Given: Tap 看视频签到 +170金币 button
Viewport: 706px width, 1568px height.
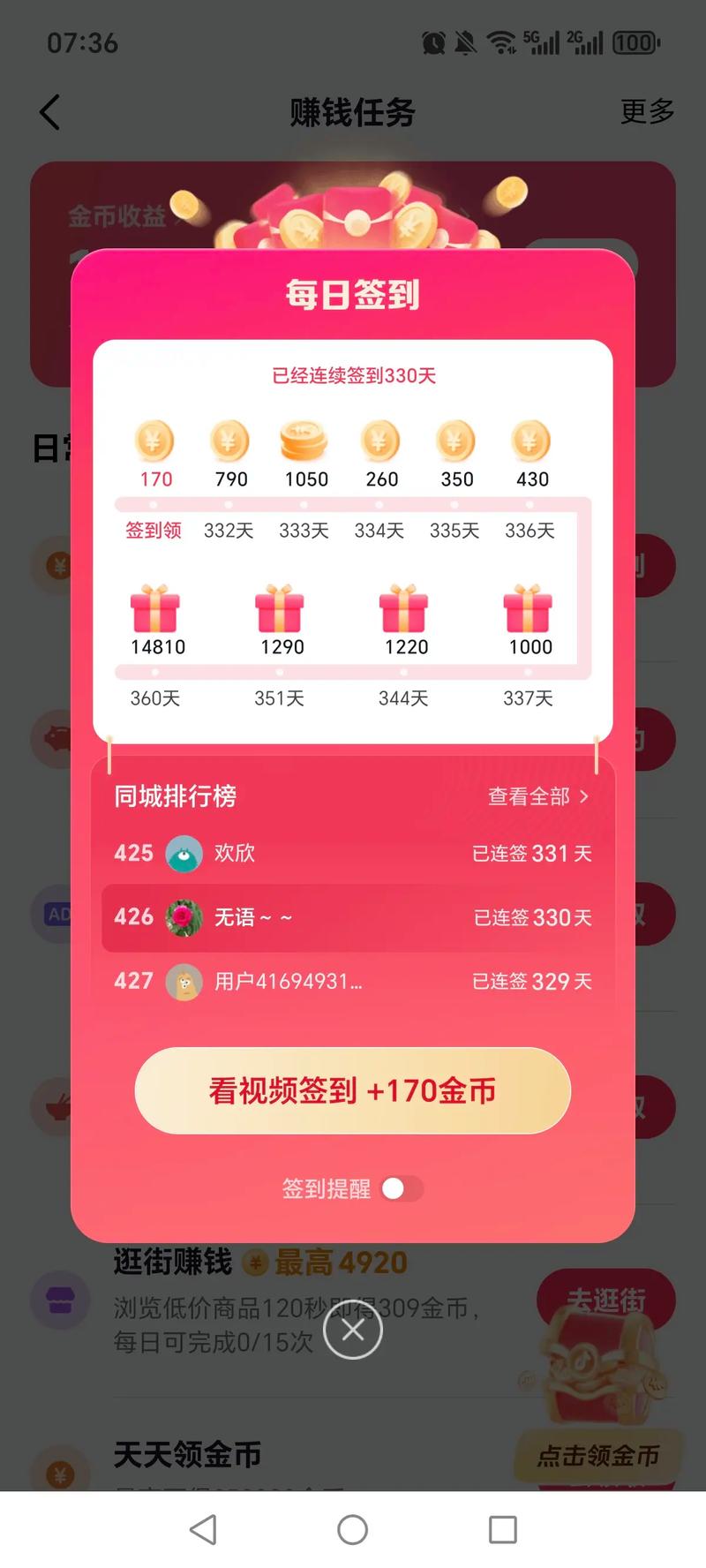Looking at the screenshot, I should 352,1091.
